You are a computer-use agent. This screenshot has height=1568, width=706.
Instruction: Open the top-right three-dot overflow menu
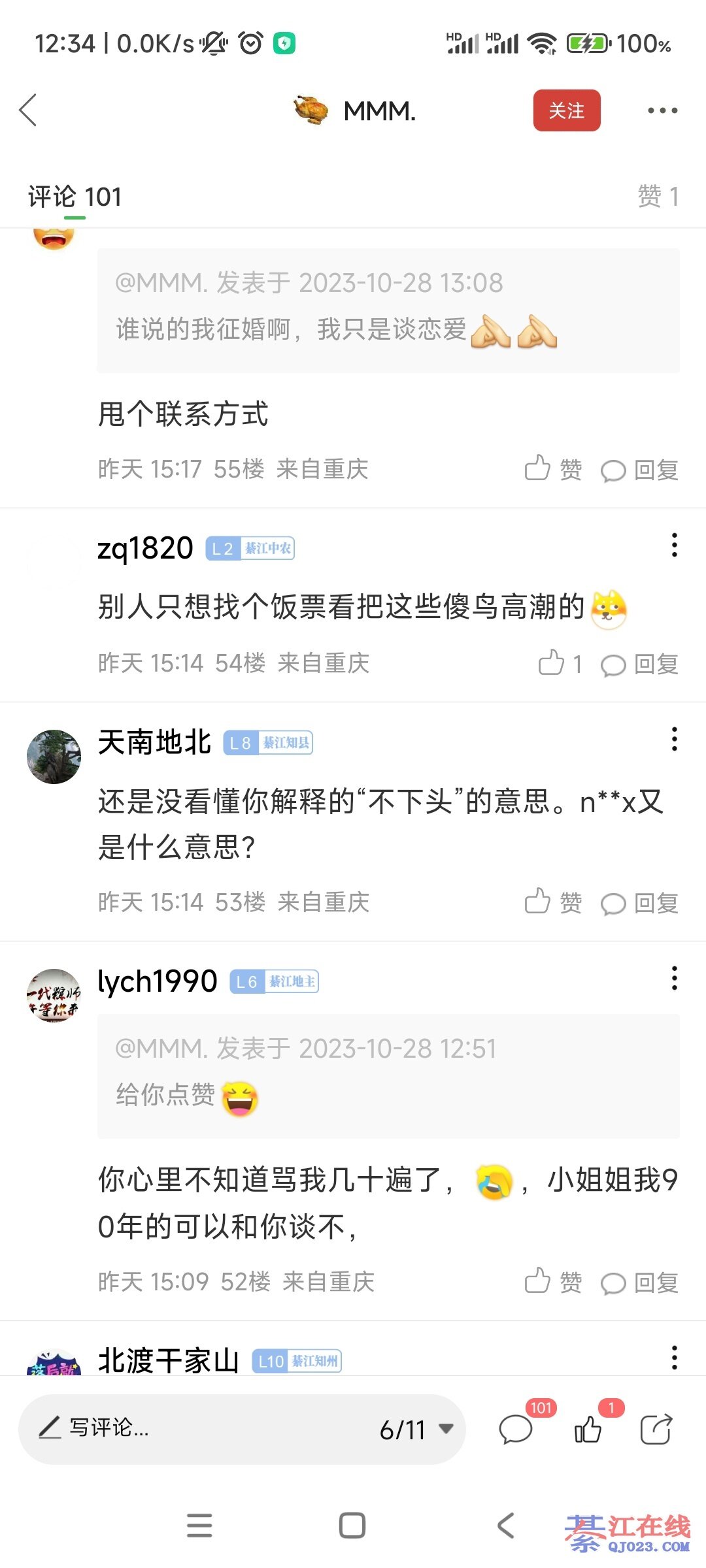[662, 110]
